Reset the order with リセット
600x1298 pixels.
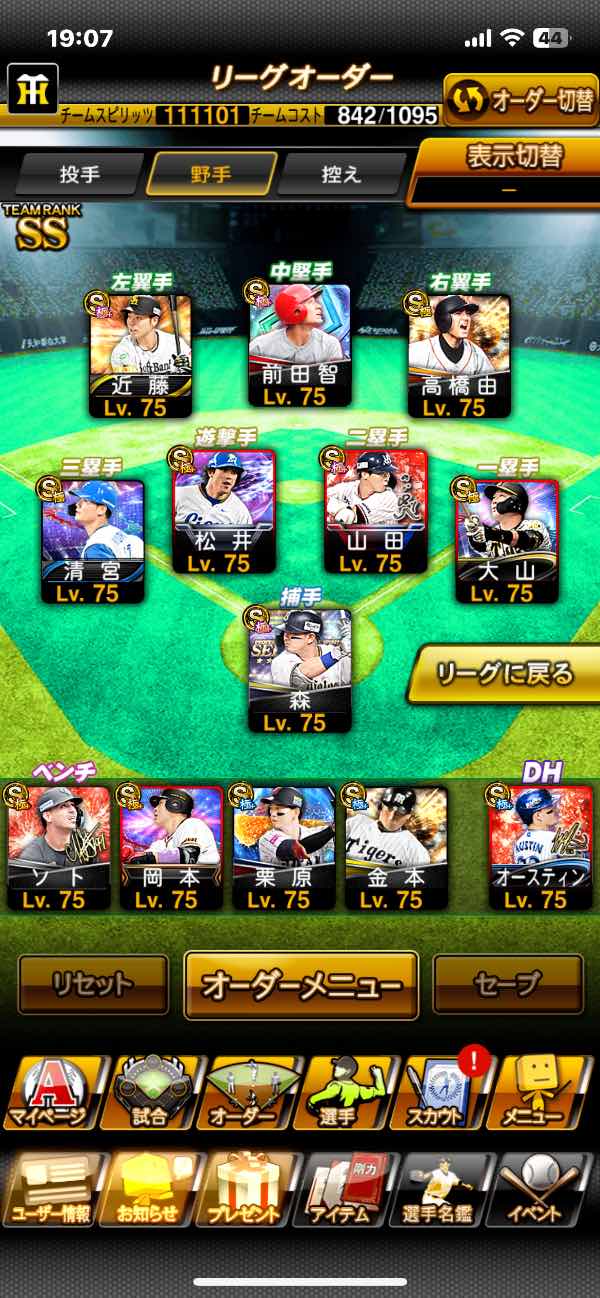pos(93,984)
